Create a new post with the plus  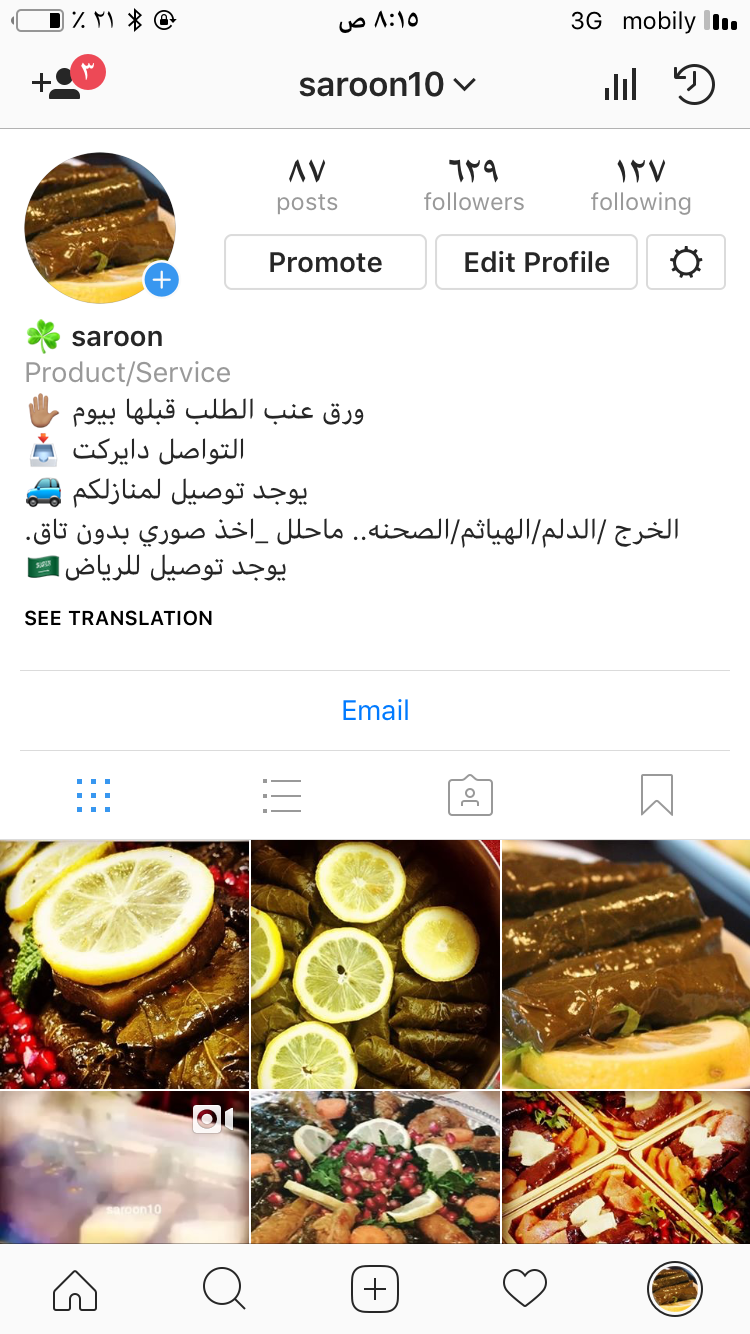pos(375,1289)
